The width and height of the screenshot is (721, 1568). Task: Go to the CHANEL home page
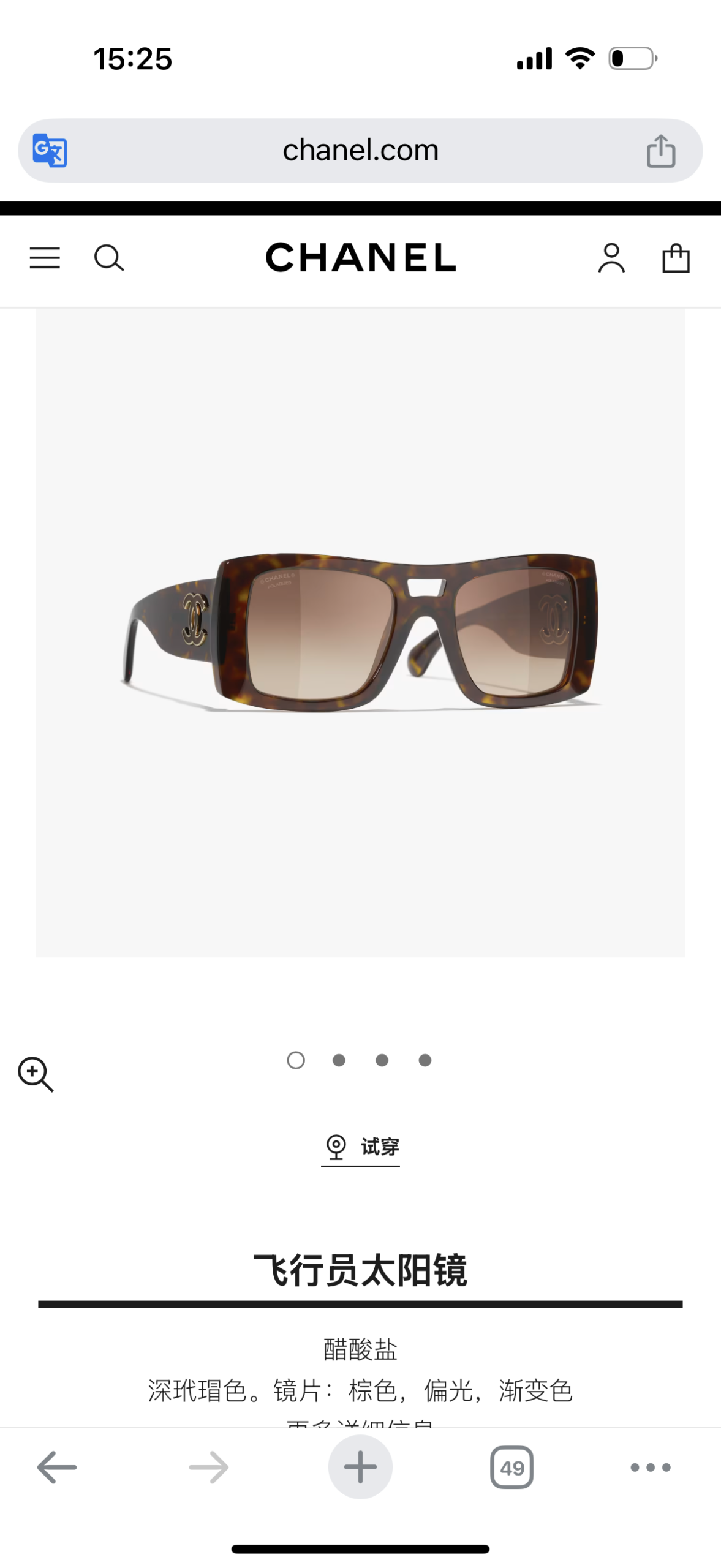click(360, 257)
